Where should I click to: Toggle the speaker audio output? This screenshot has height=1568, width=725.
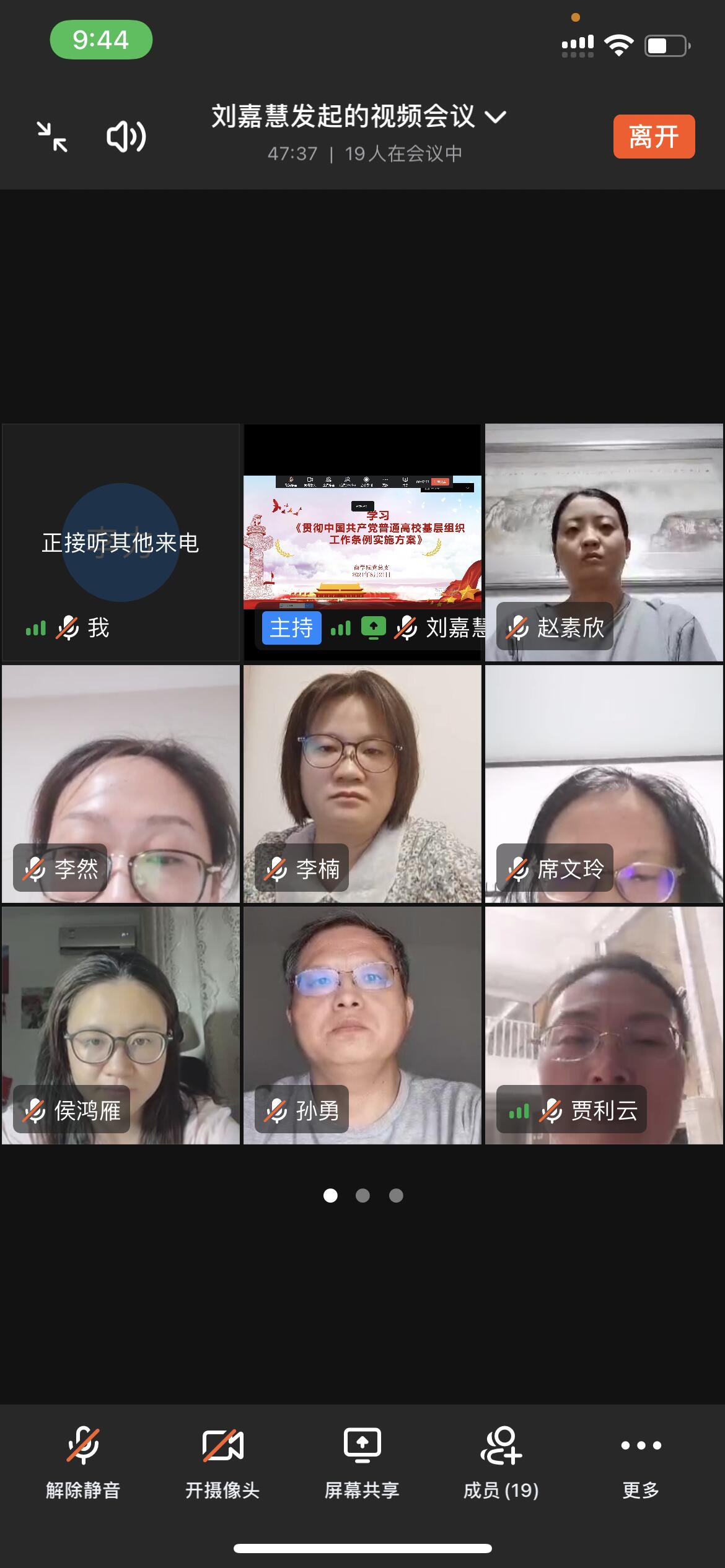126,137
